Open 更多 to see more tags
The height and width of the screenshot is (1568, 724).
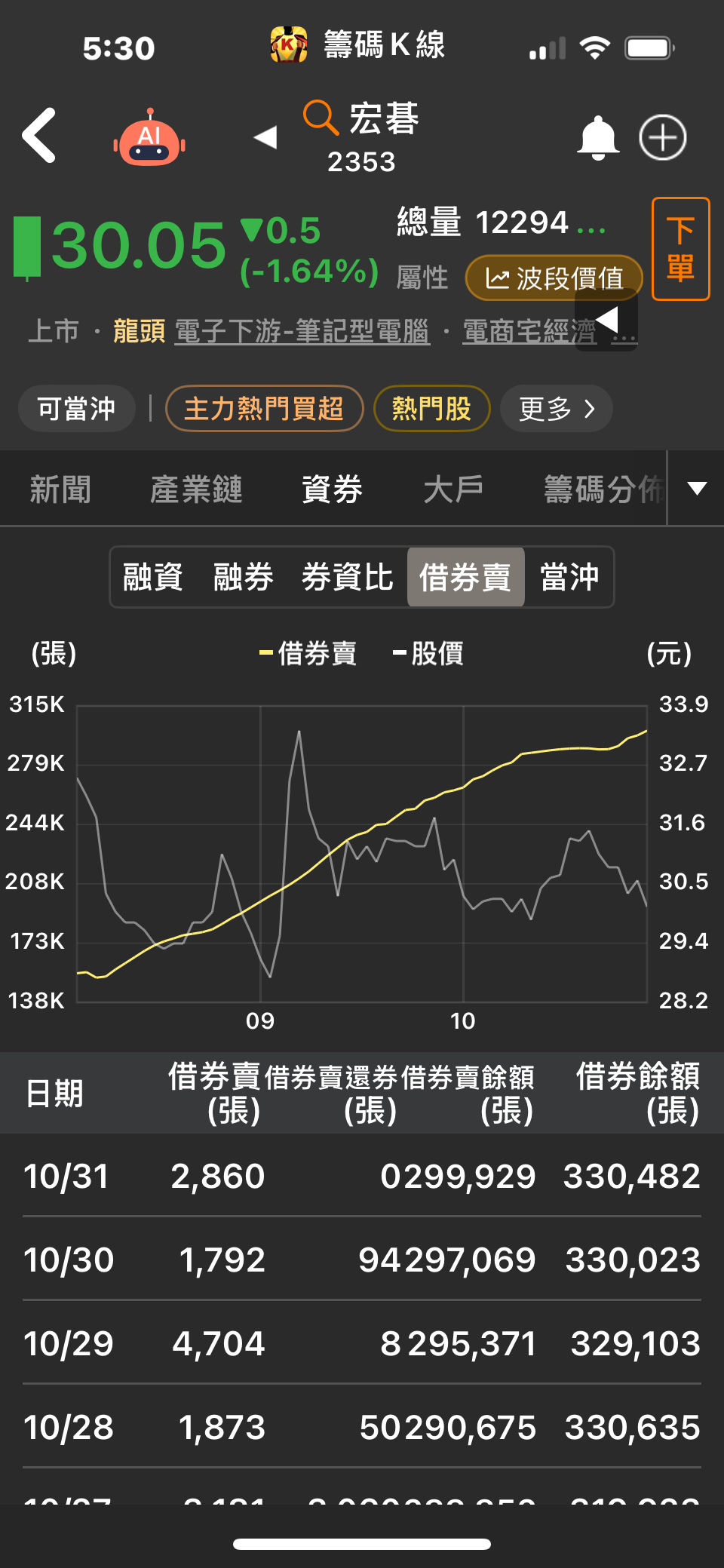556,408
